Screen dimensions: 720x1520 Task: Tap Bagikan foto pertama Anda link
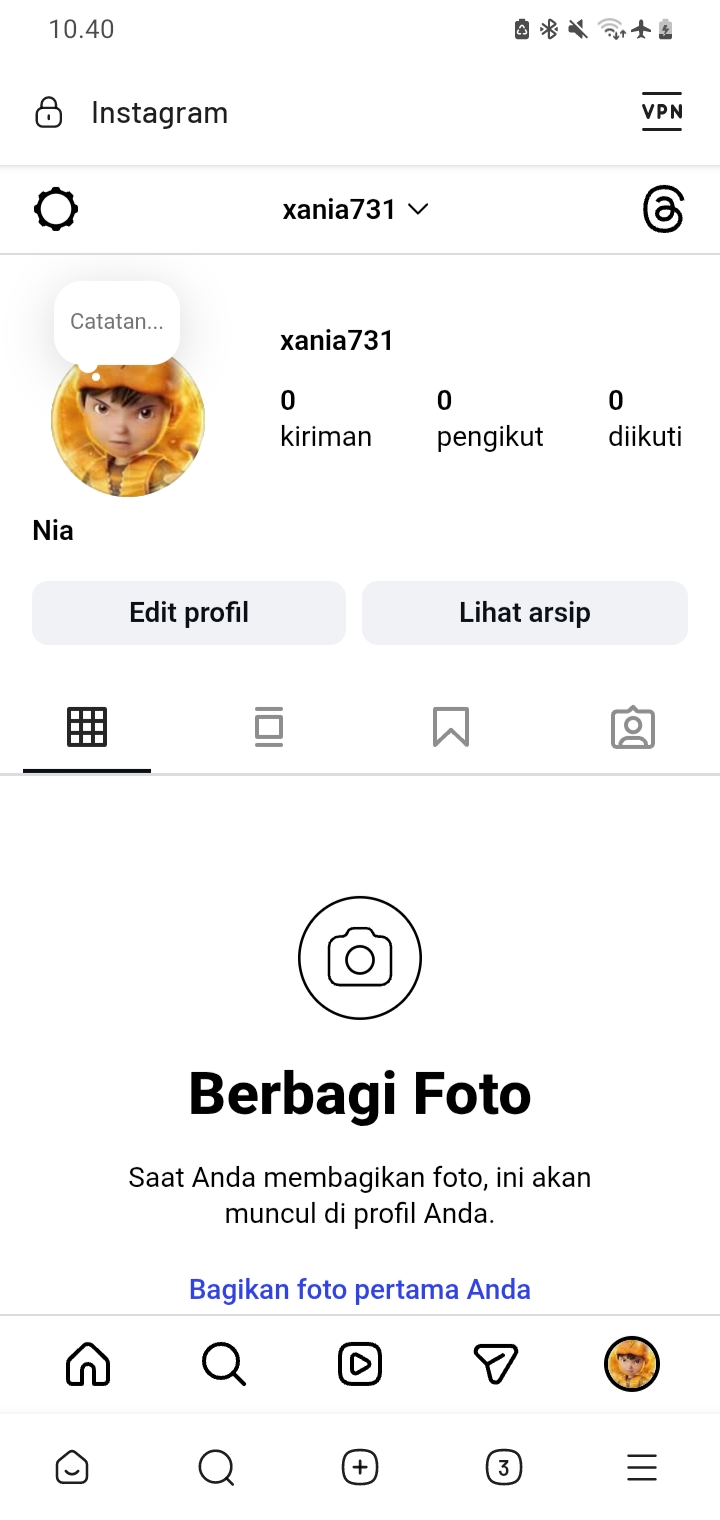(x=360, y=1289)
